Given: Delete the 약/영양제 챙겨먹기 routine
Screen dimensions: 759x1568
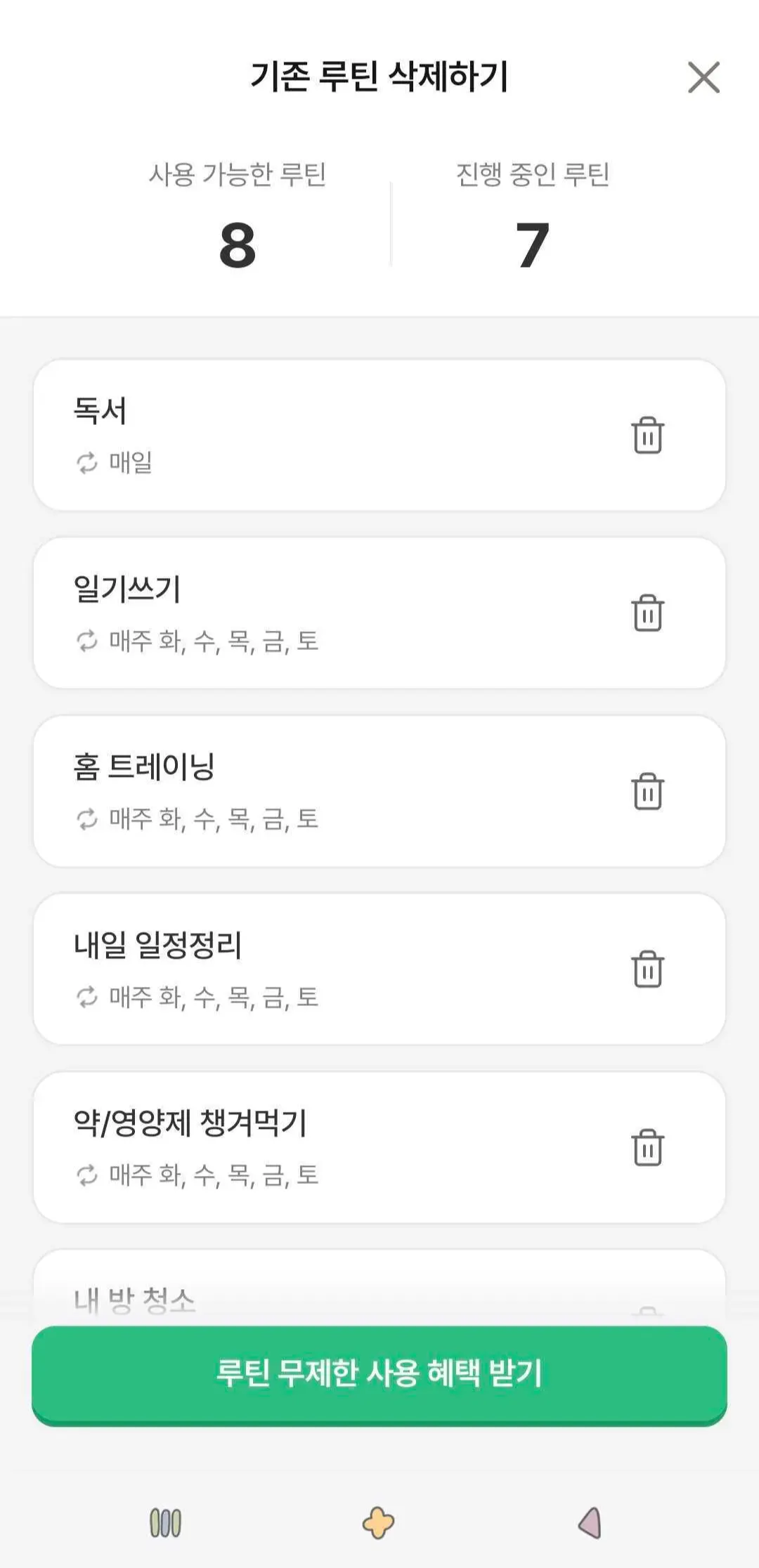Looking at the screenshot, I should (647, 1148).
